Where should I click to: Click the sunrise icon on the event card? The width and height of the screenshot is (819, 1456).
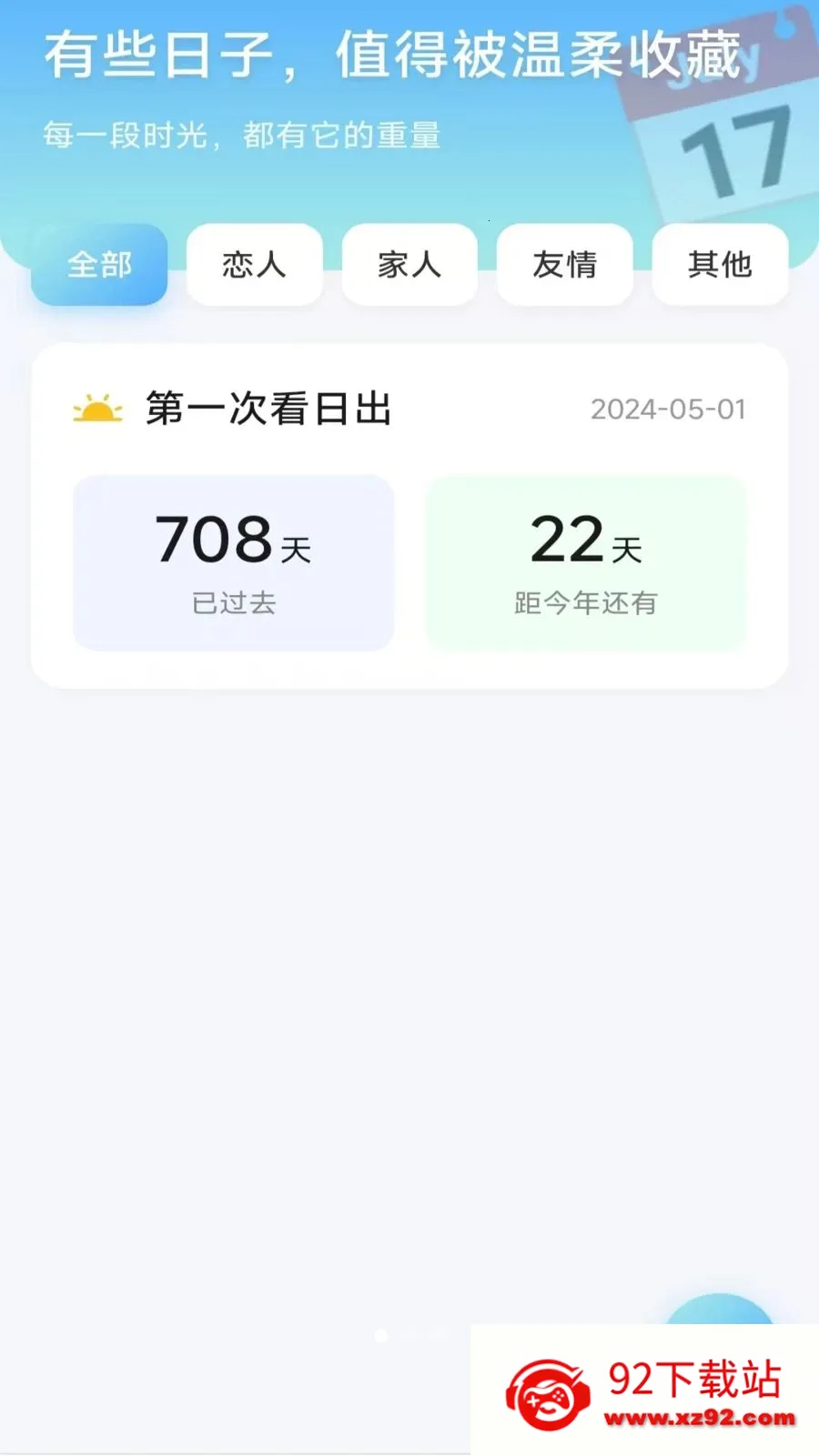[x=97, y=409]
